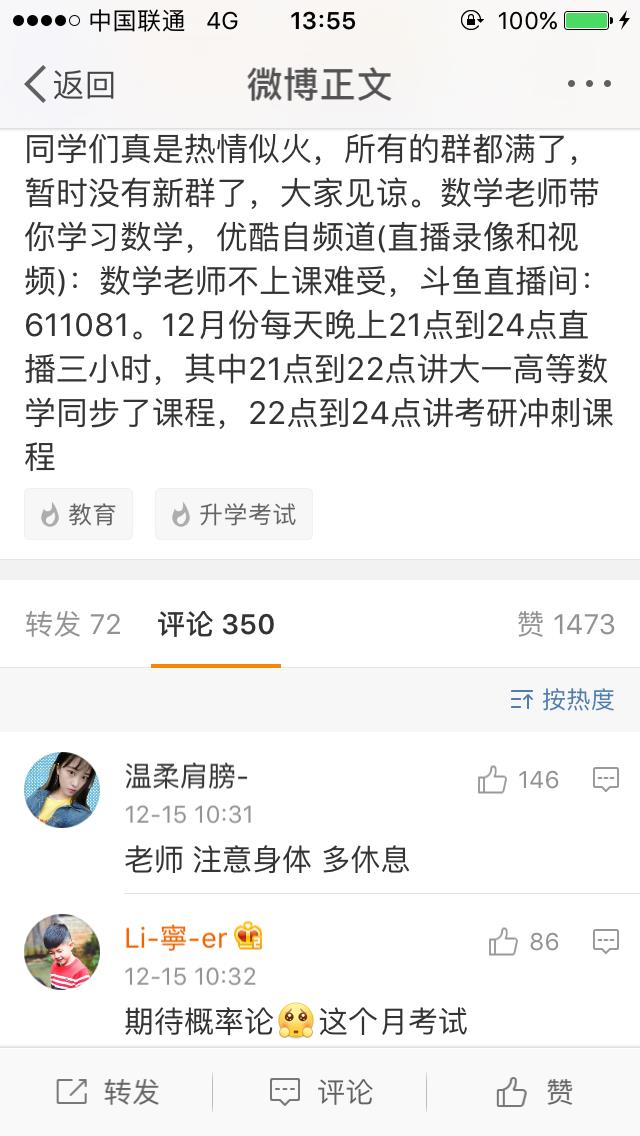Image resolution: width=640 pixels, height=1136 pixels.
Task: Open the 升学考试 topic chip
Action: (x=233, y=515)
